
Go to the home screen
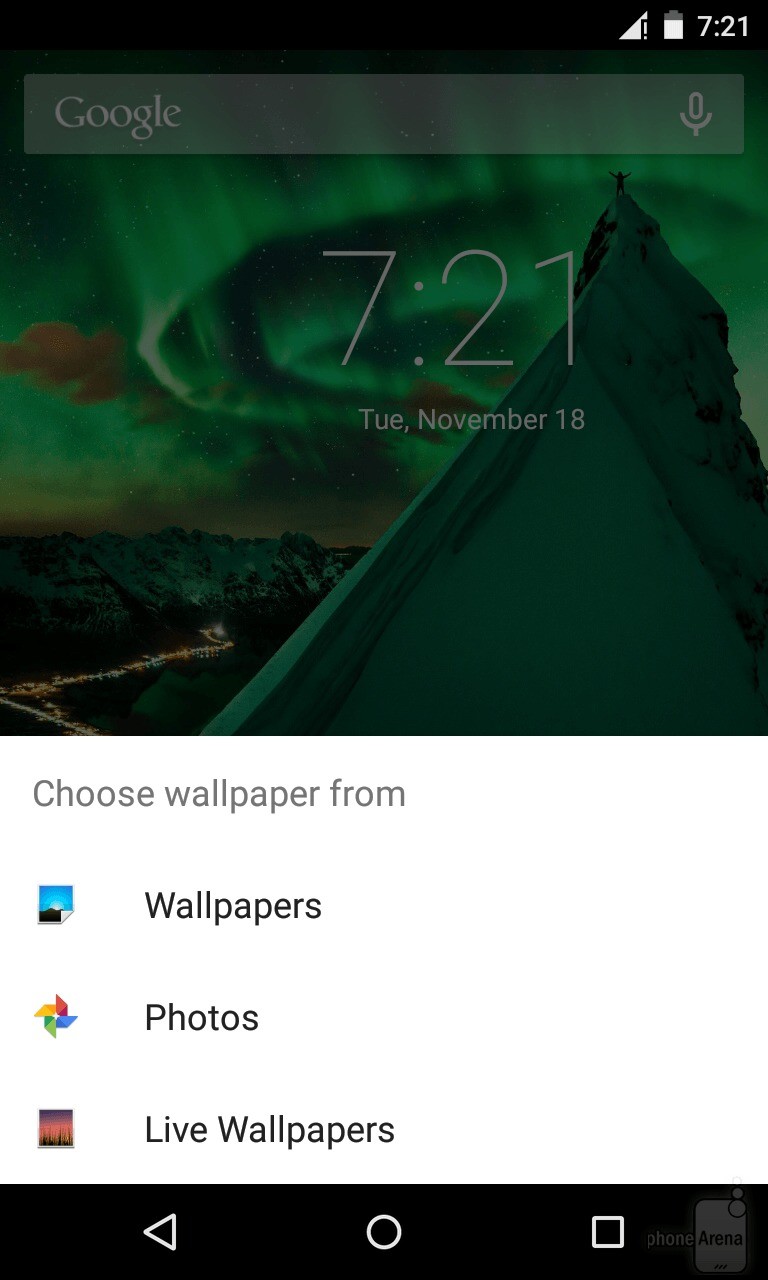(384, 1232)
